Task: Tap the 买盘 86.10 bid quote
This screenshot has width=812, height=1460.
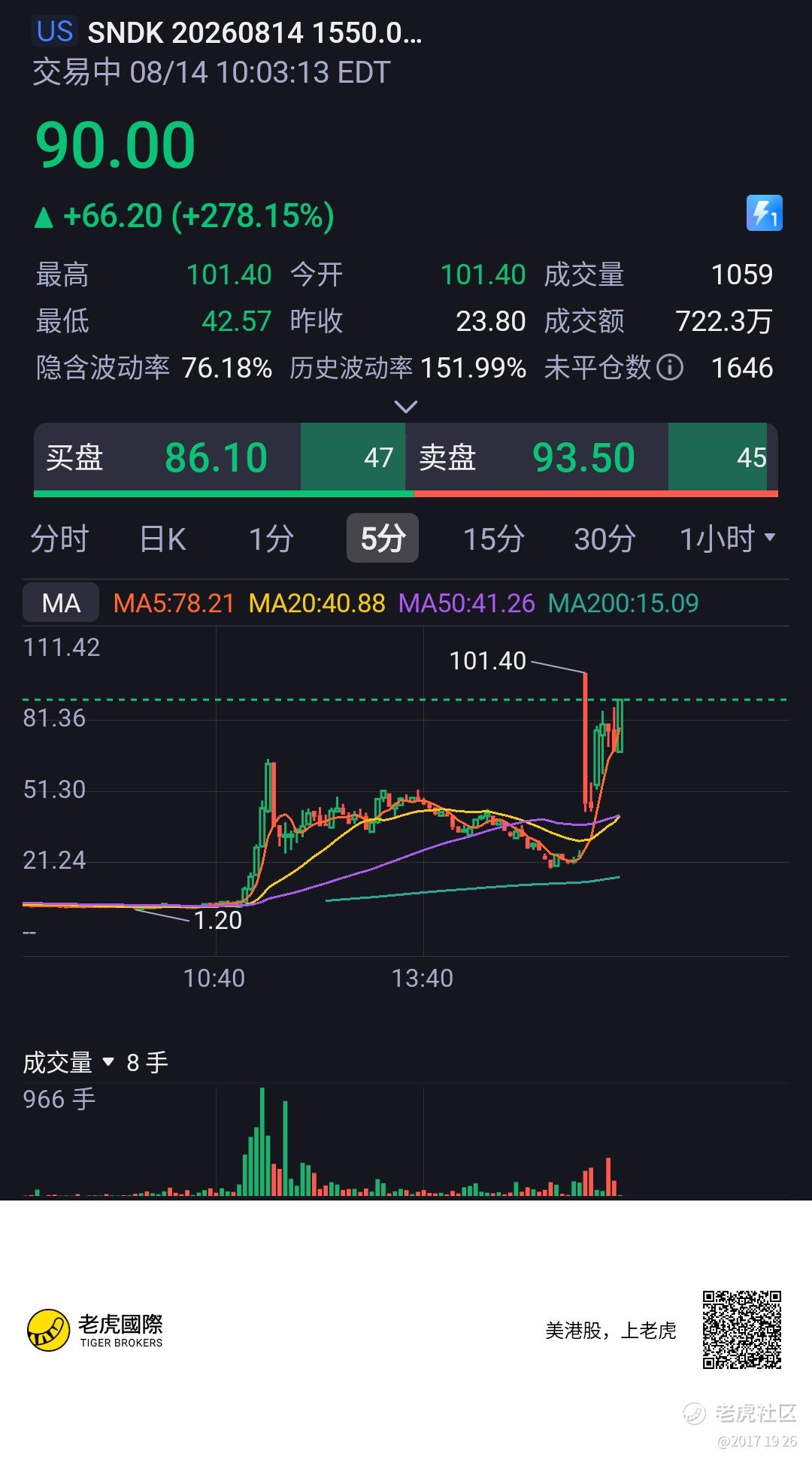Action: (220, 457)
